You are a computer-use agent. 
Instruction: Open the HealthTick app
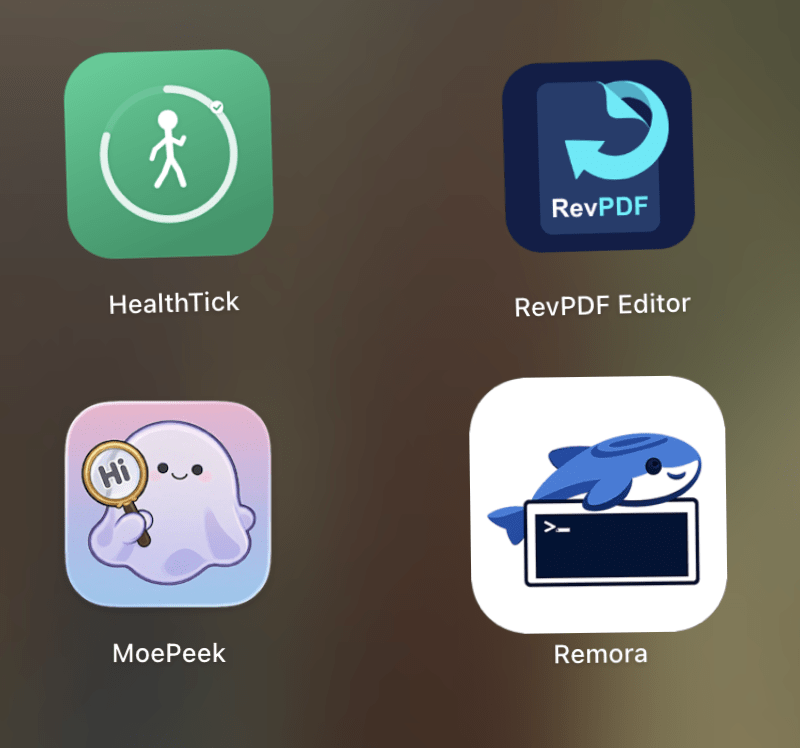[168, 153]
